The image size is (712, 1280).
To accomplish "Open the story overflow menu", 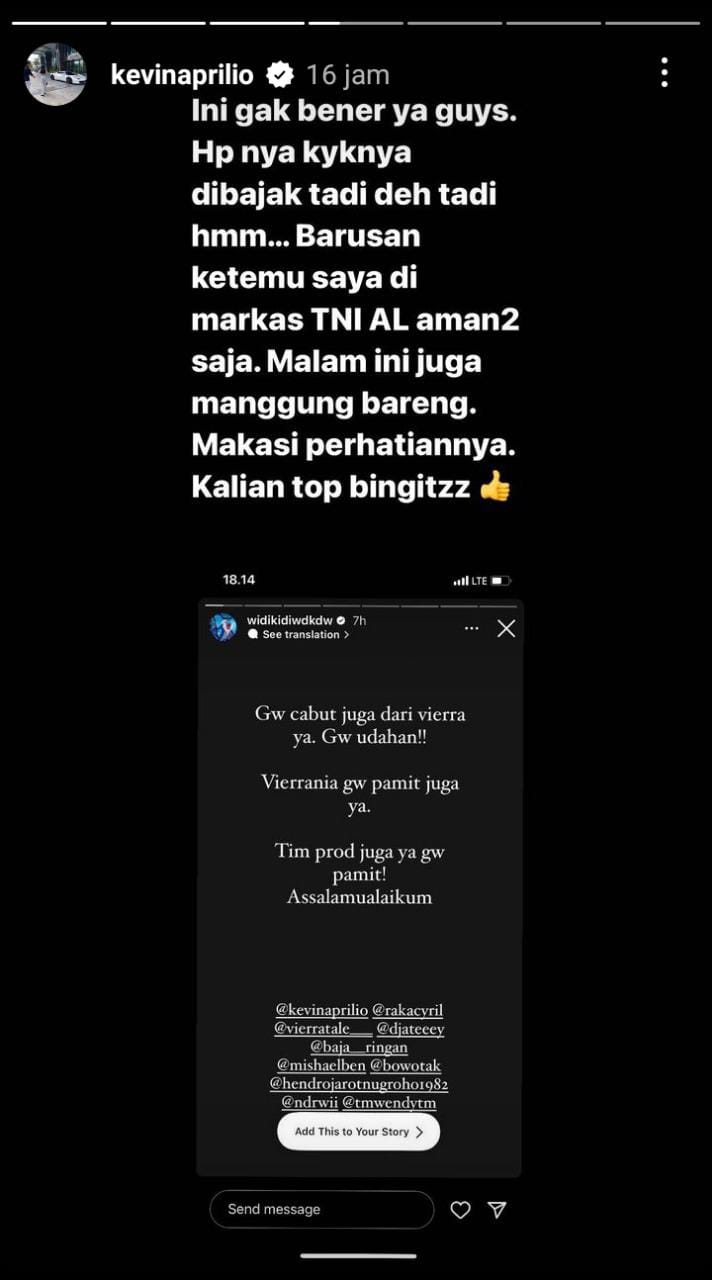I will click(x=664, y=73).
